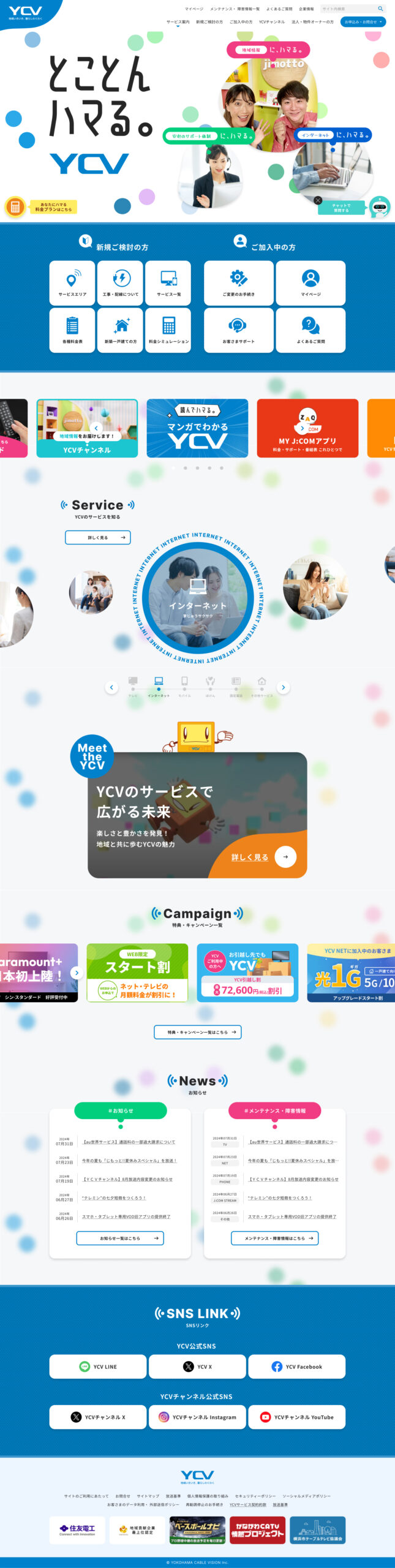Image resolution: width=395 pixels, height=1568 pixels.
Task: Tap 詳しく見る under the Service heading
Action: (98, 537)
